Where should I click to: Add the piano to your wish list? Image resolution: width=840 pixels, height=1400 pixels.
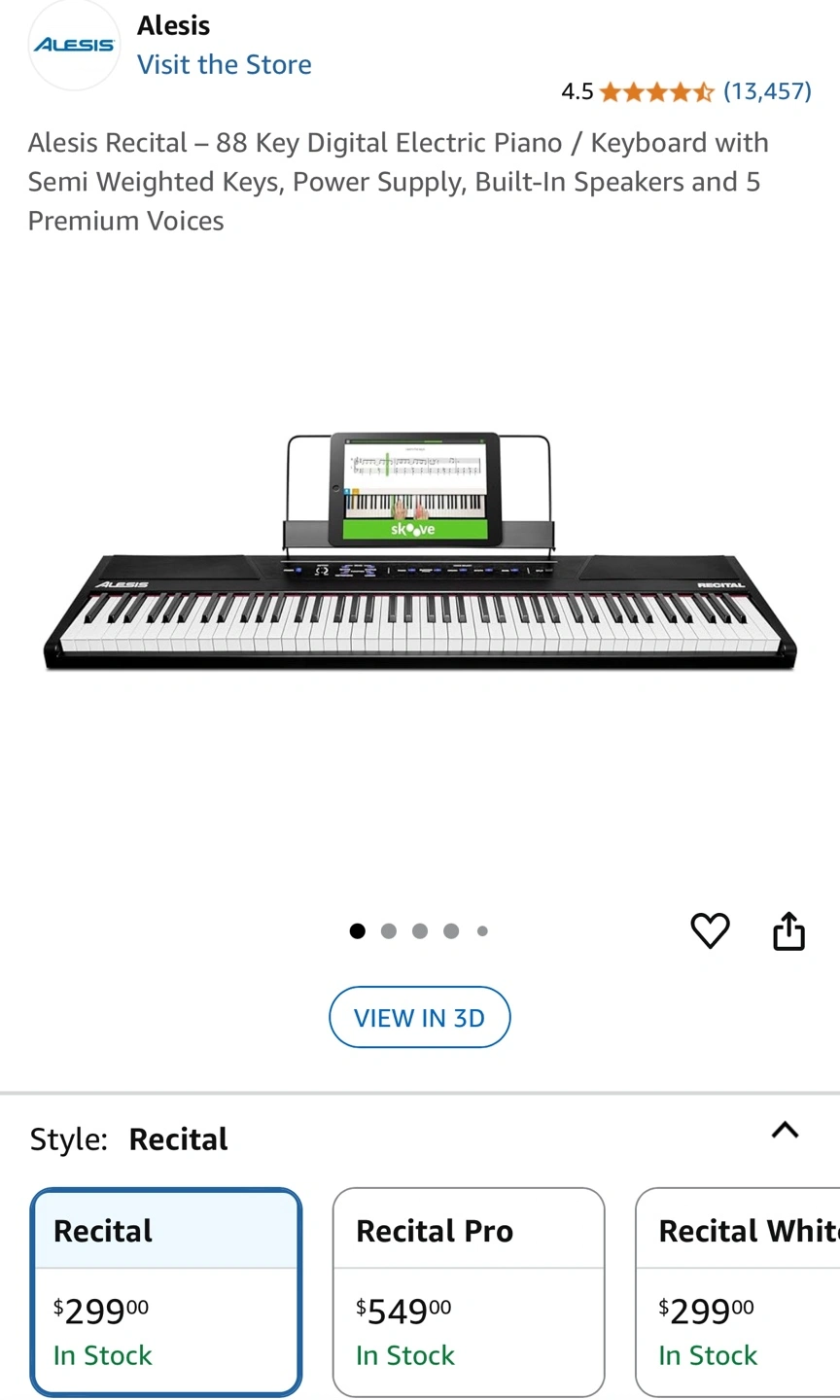pyautogui.click(x=710, y=930)
